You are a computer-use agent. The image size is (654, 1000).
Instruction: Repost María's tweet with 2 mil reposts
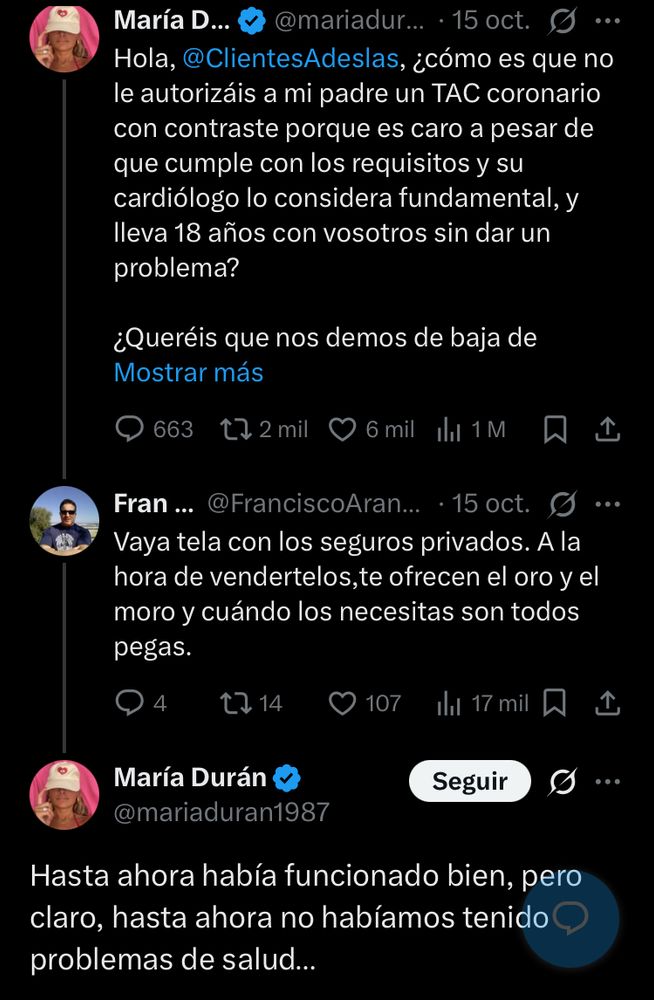click(x=235, y=429)
